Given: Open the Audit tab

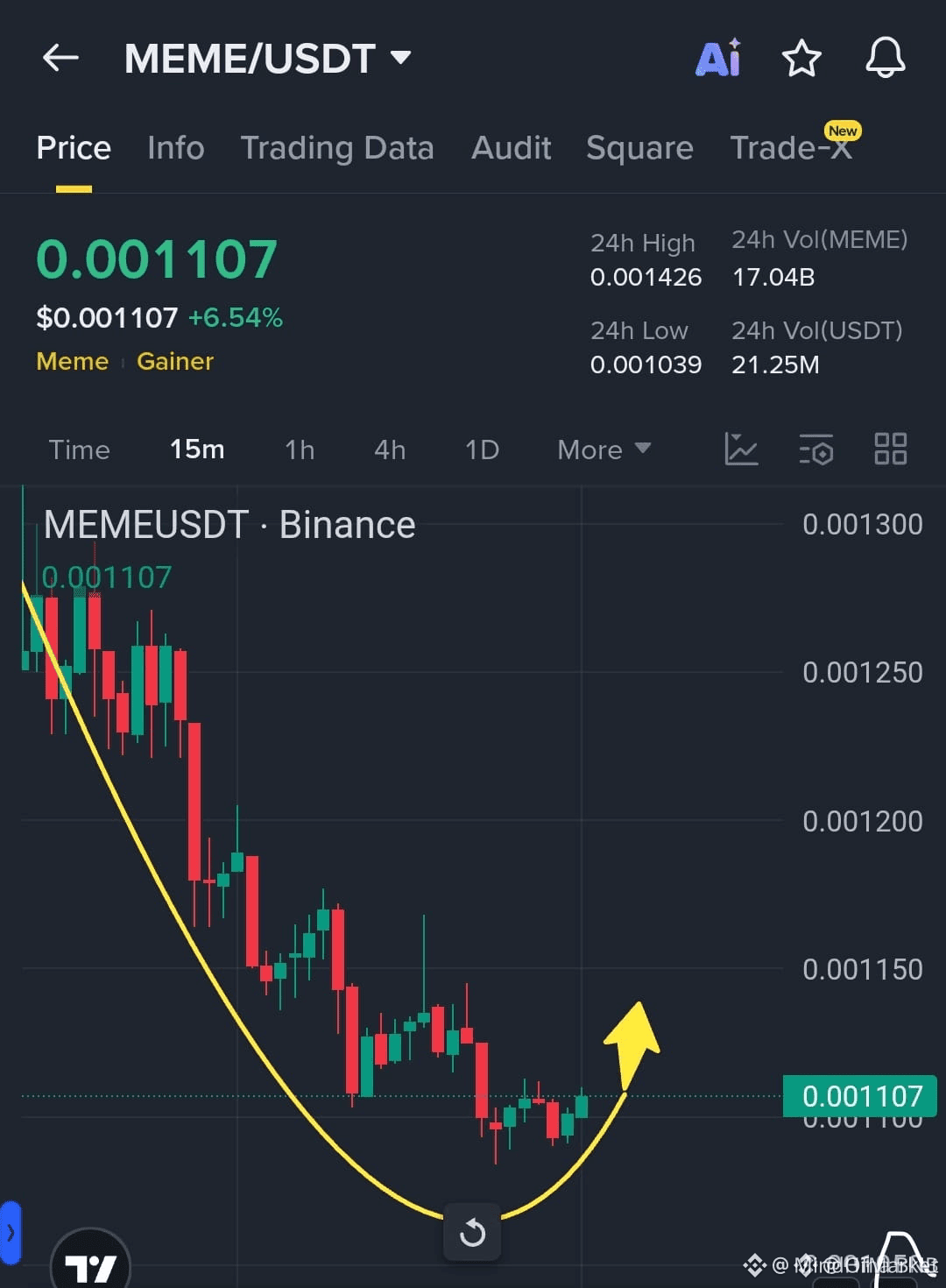Looking at the screenshot, I should click(512, 147).
